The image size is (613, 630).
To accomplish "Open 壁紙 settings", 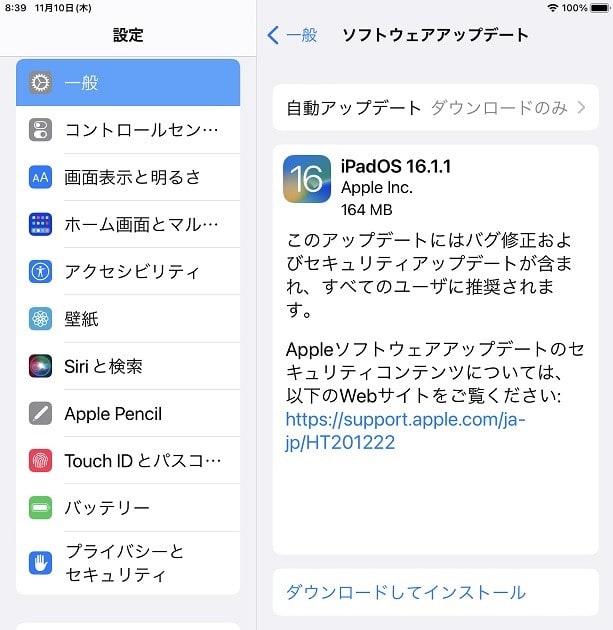I will coord(128,319).
